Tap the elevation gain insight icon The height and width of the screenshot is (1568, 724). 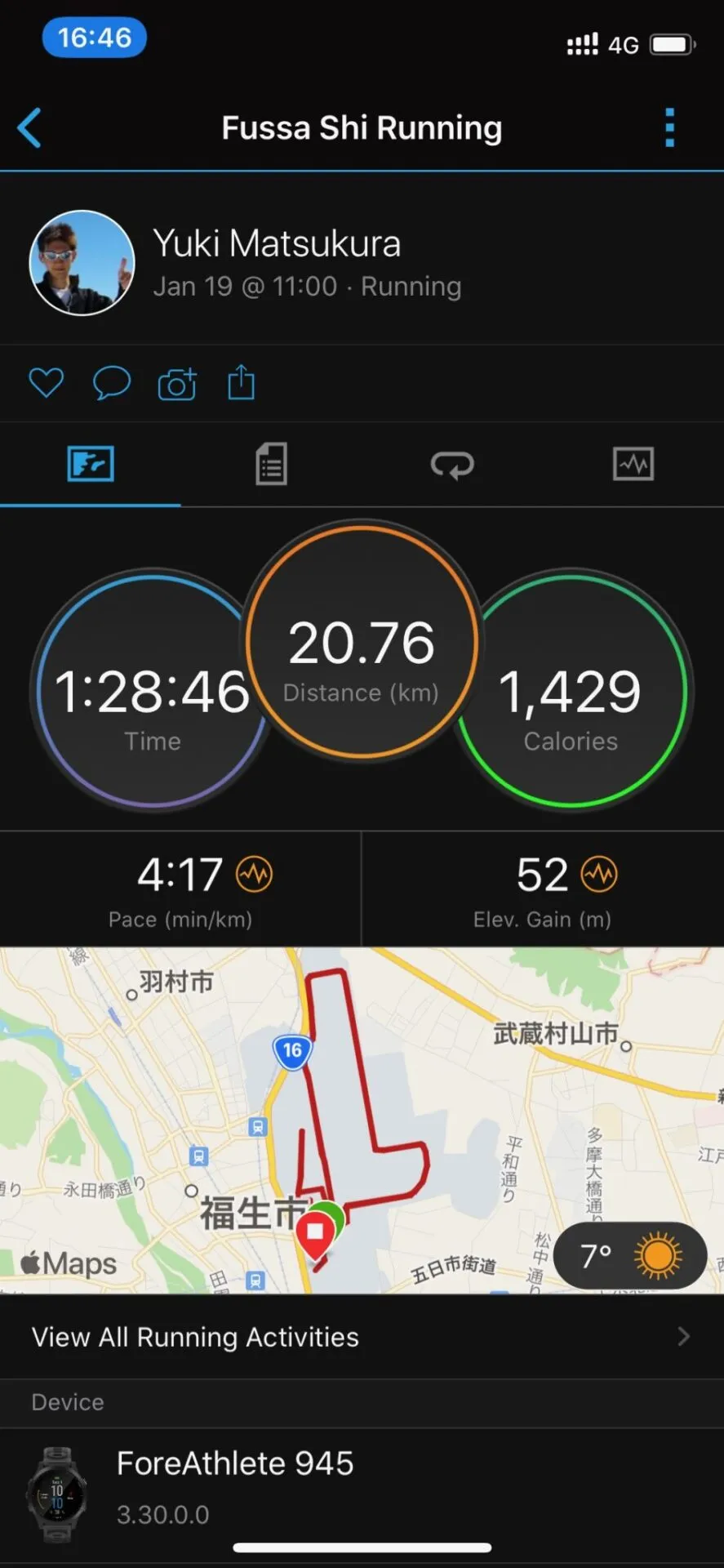click(599, 875)
